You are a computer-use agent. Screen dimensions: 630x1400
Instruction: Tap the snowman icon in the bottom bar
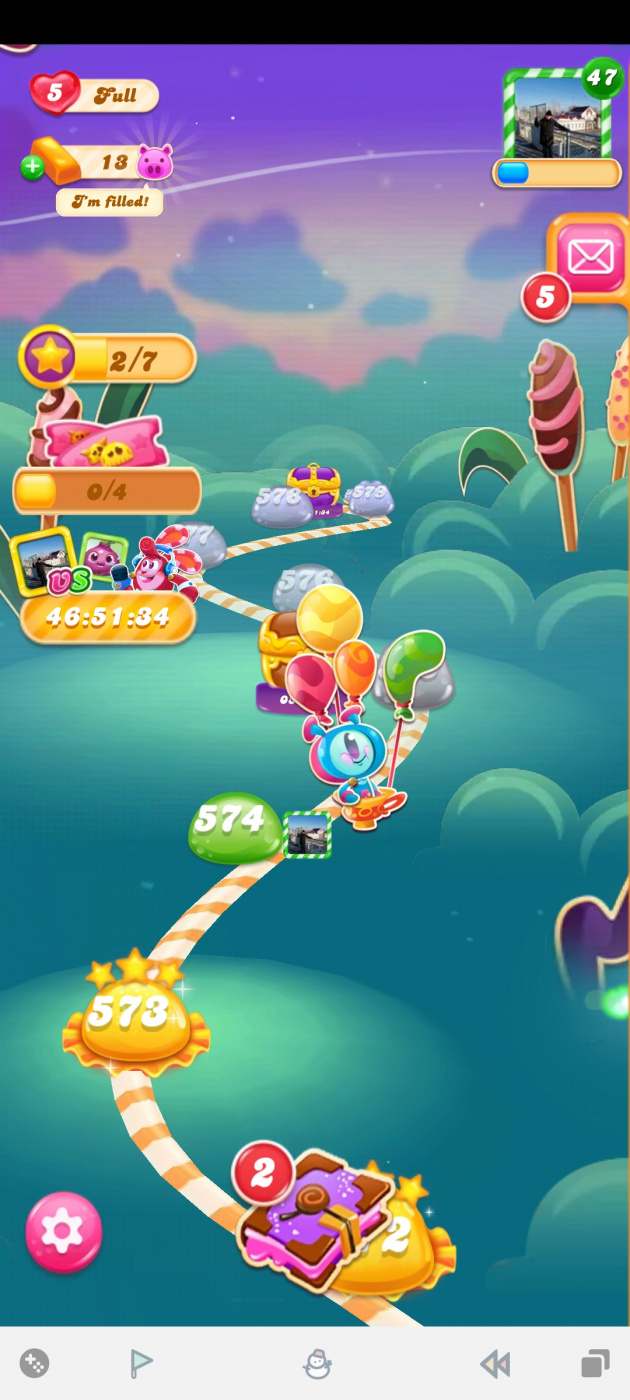(x=318, y=1363)
